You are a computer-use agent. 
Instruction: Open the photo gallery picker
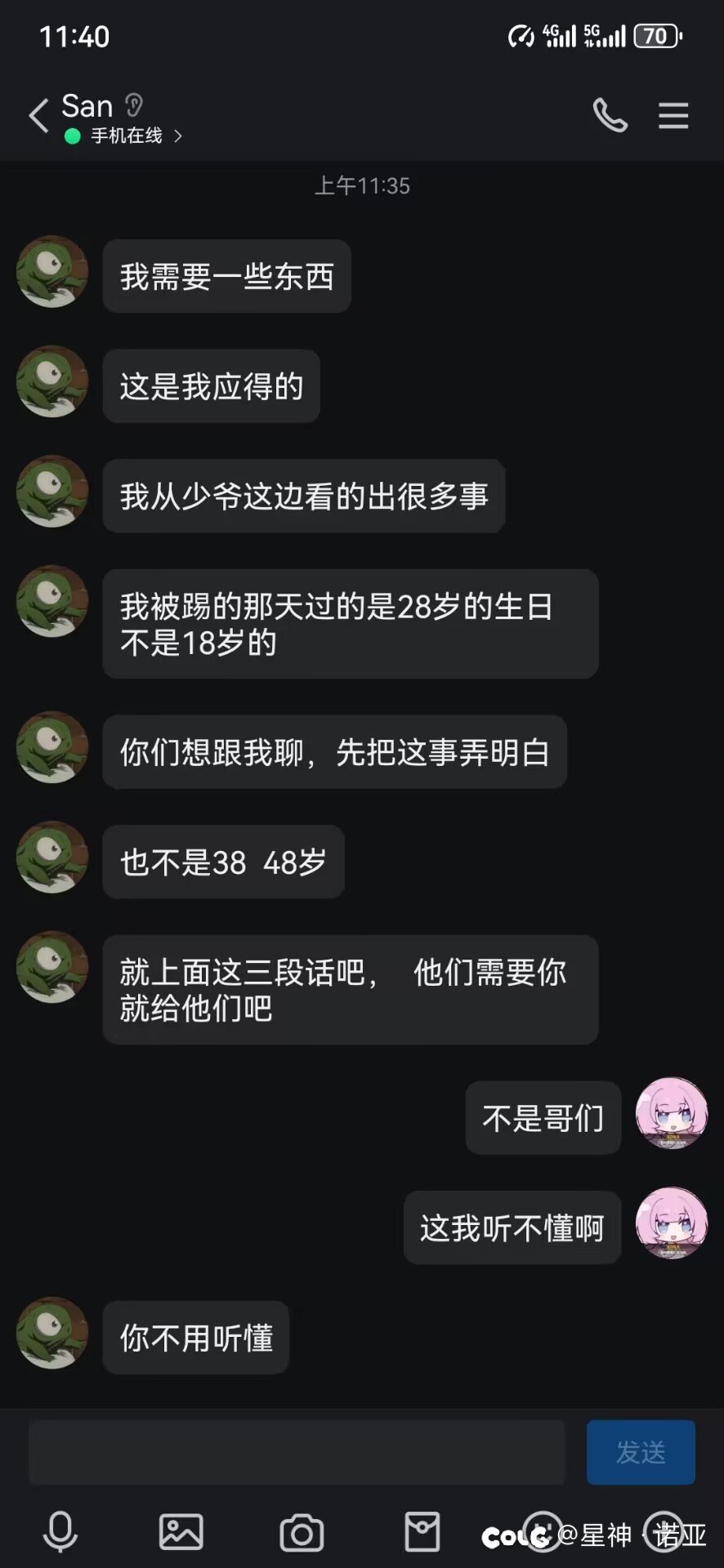coord(181,1532)
